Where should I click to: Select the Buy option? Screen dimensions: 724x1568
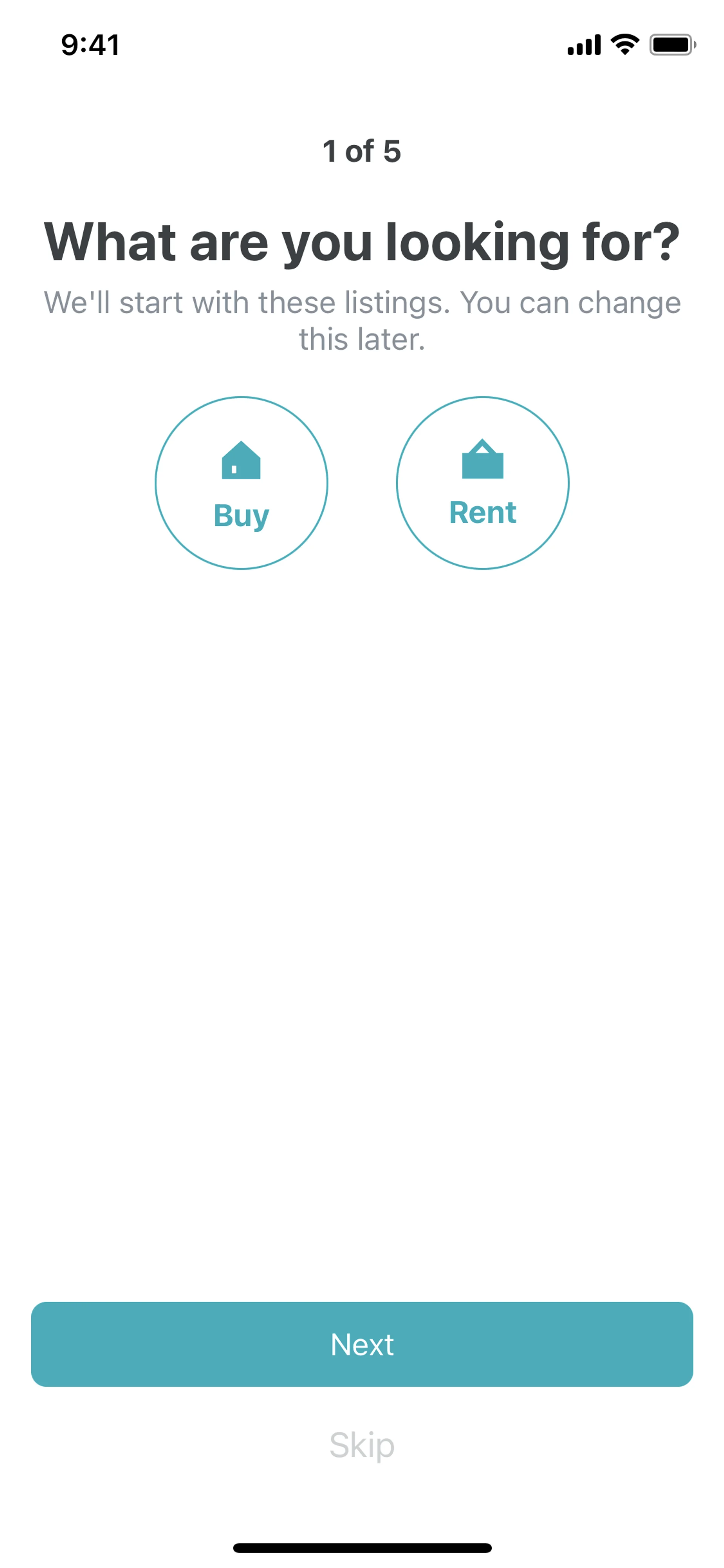coord(241,483)
